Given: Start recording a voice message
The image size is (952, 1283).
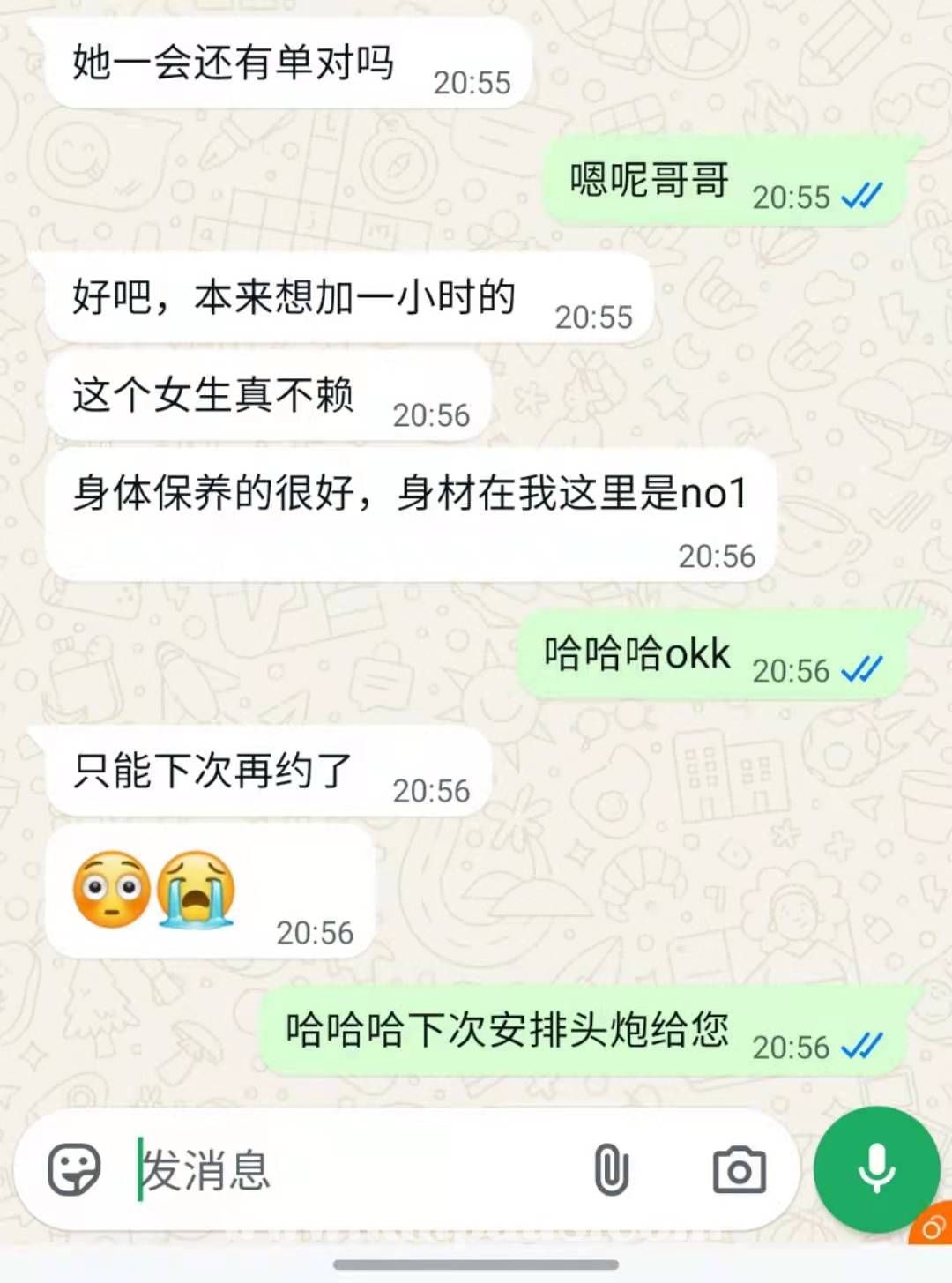Looking at the screenshot, I should (876, 1168).
